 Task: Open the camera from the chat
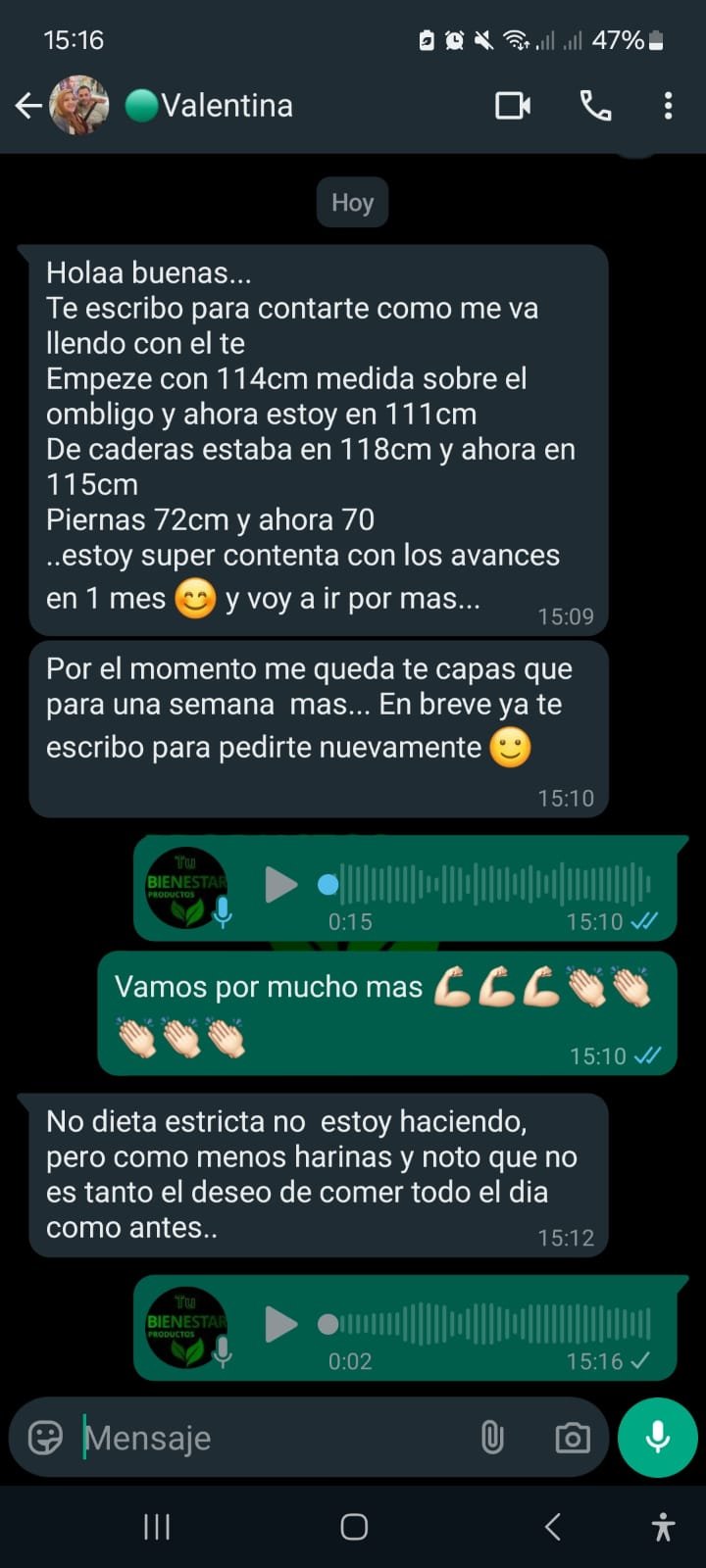[x=573, y=1438]
